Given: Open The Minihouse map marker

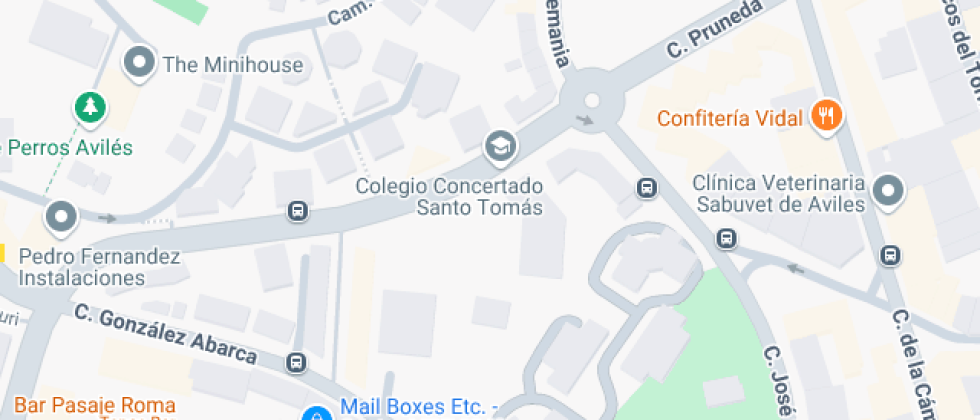Looking at the screenshot, I should tap(140, 65).
